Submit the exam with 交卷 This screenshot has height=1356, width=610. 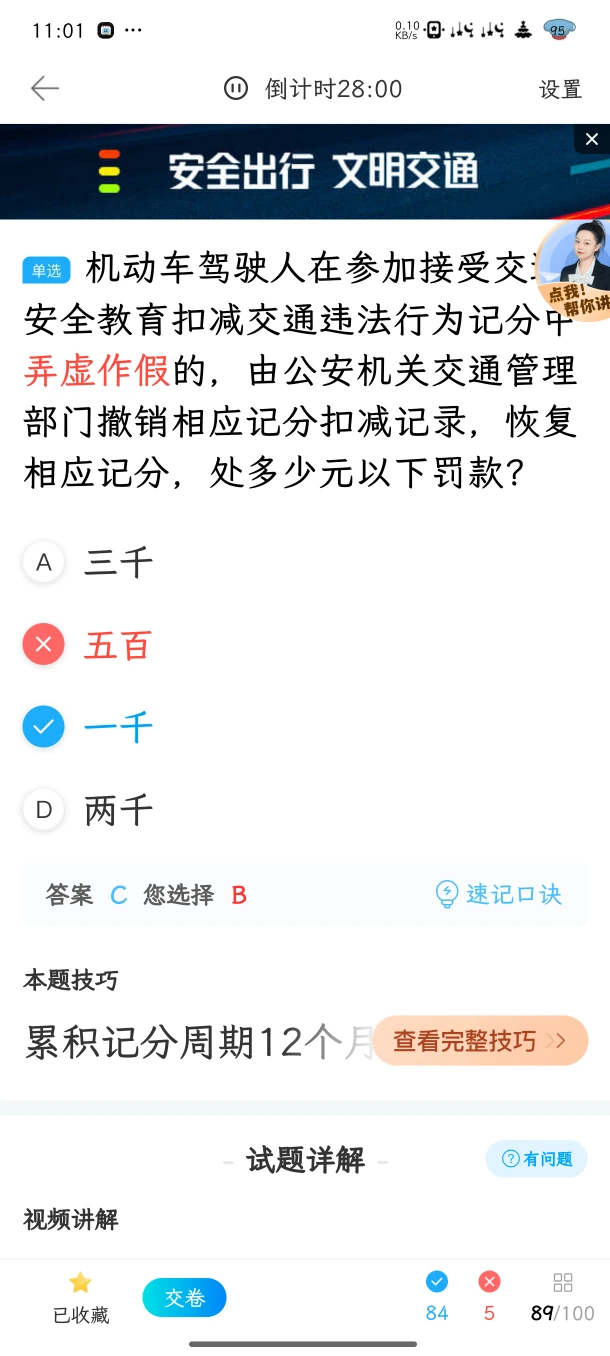pyautogui.click(x=184, y=1298)
